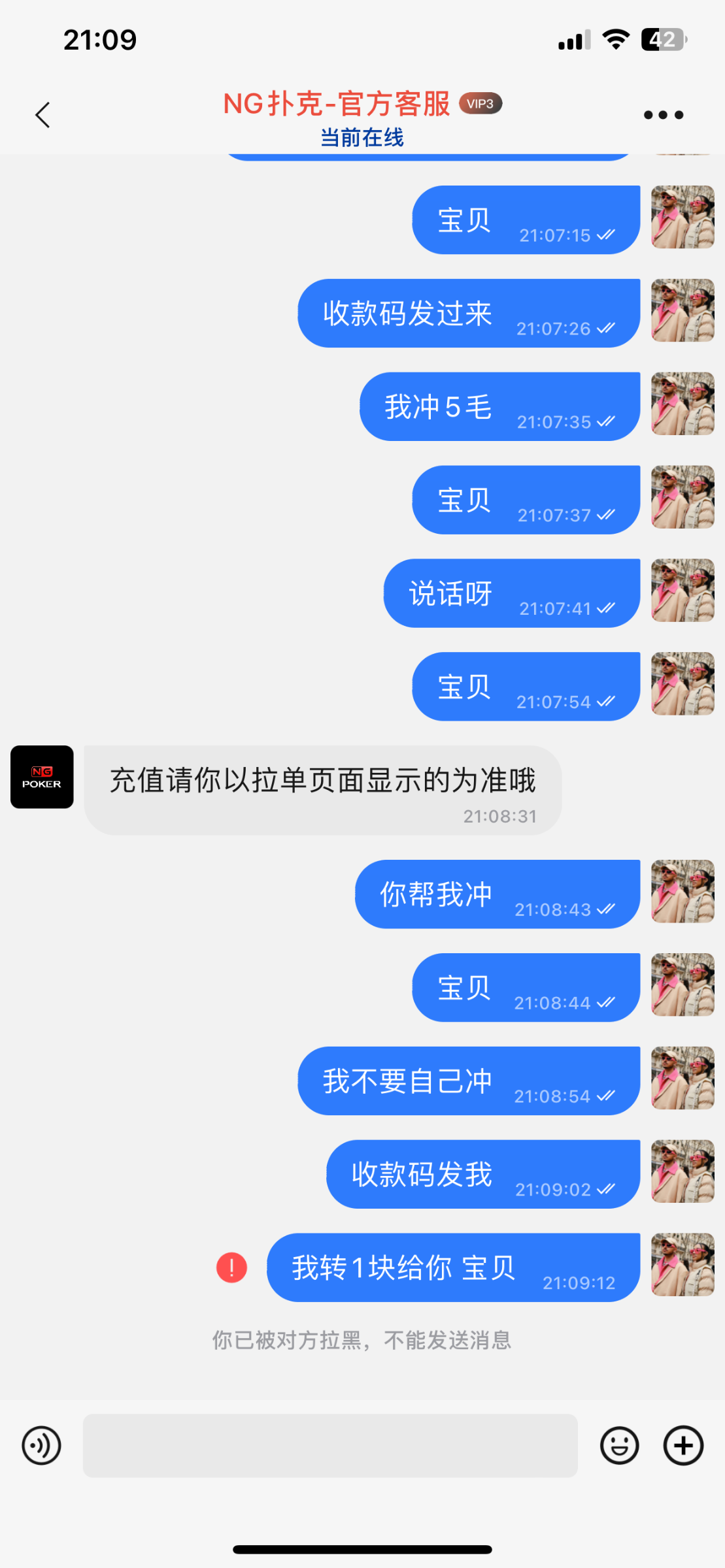The height and width of the screenshot is (1568, 725).
Task: Open the three-dot overflow menu
Action: (663, 115)
